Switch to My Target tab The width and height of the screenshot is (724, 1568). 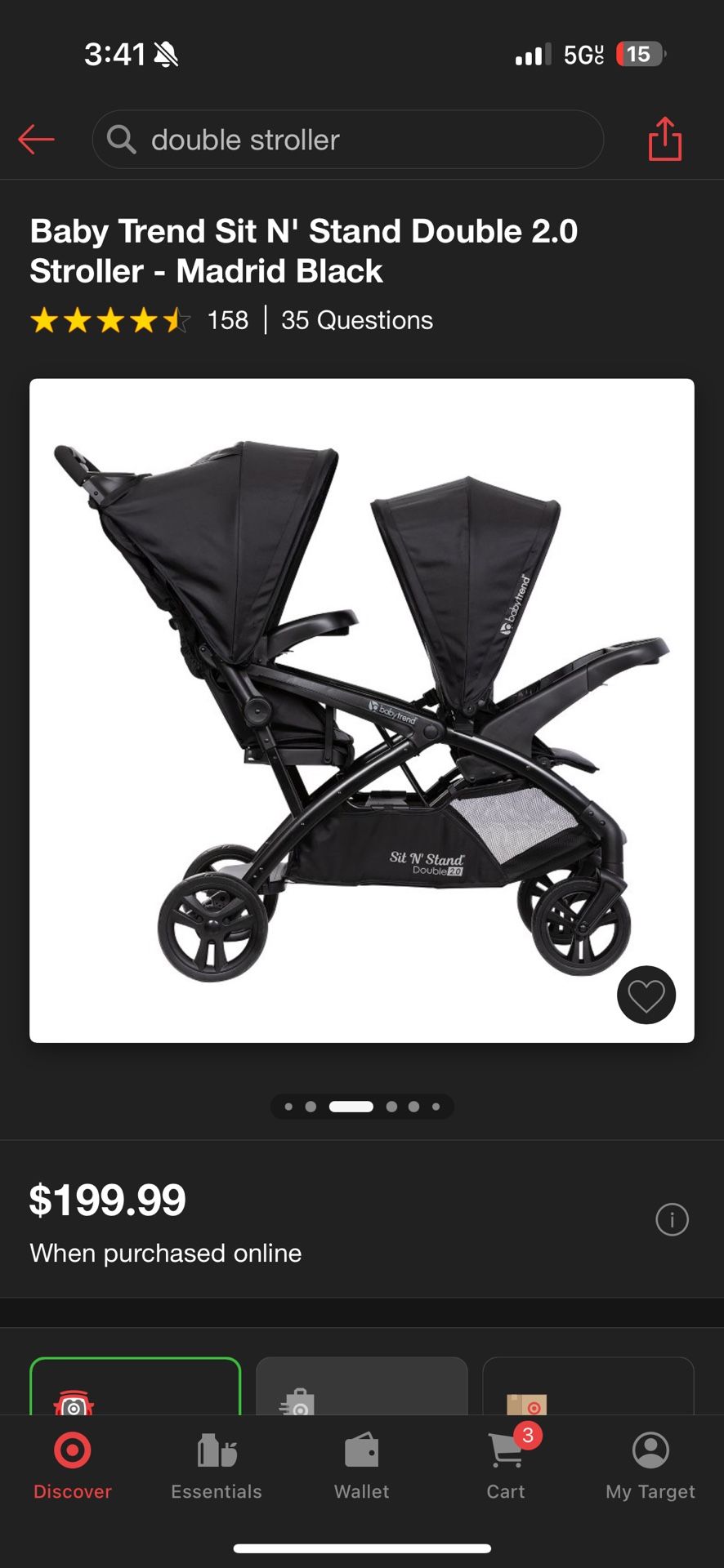point(650,1467)
